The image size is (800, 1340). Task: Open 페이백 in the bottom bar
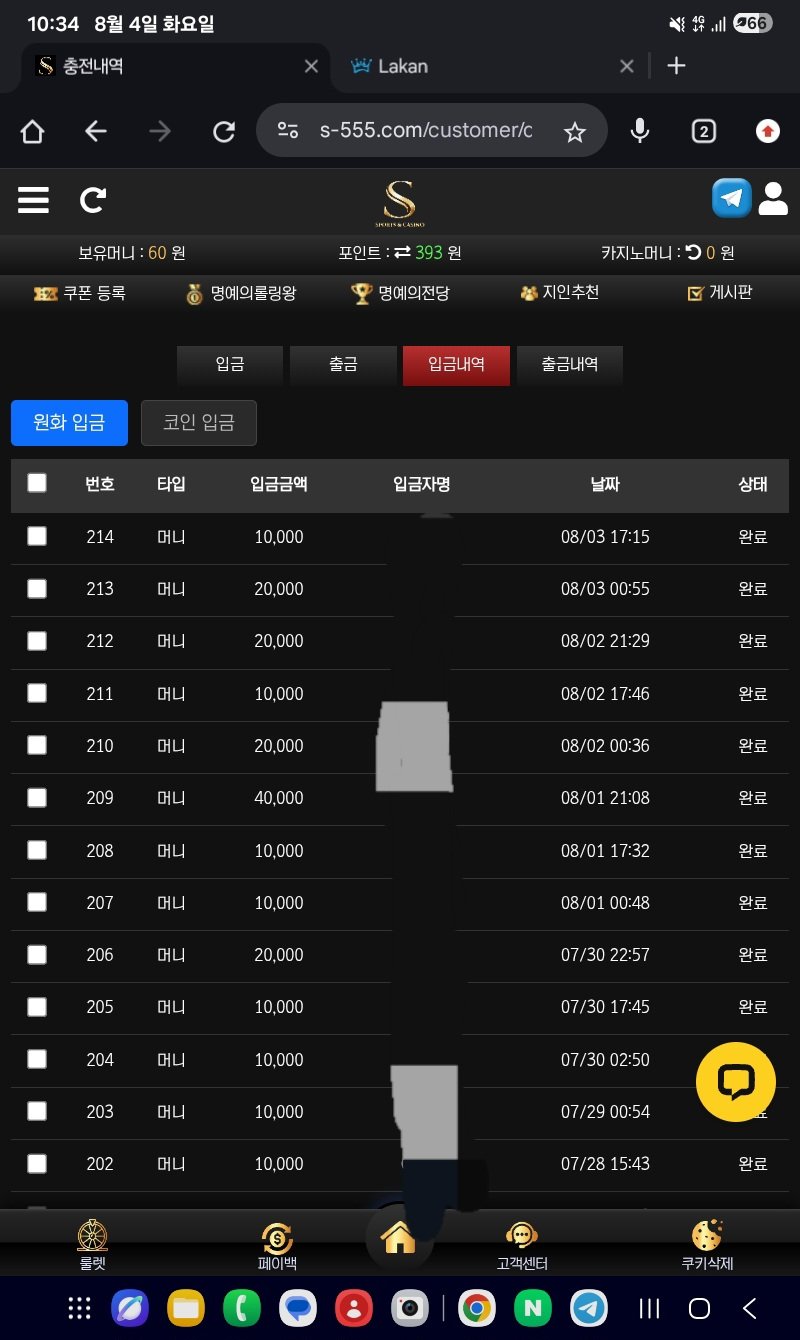[x=277, y=1246]
